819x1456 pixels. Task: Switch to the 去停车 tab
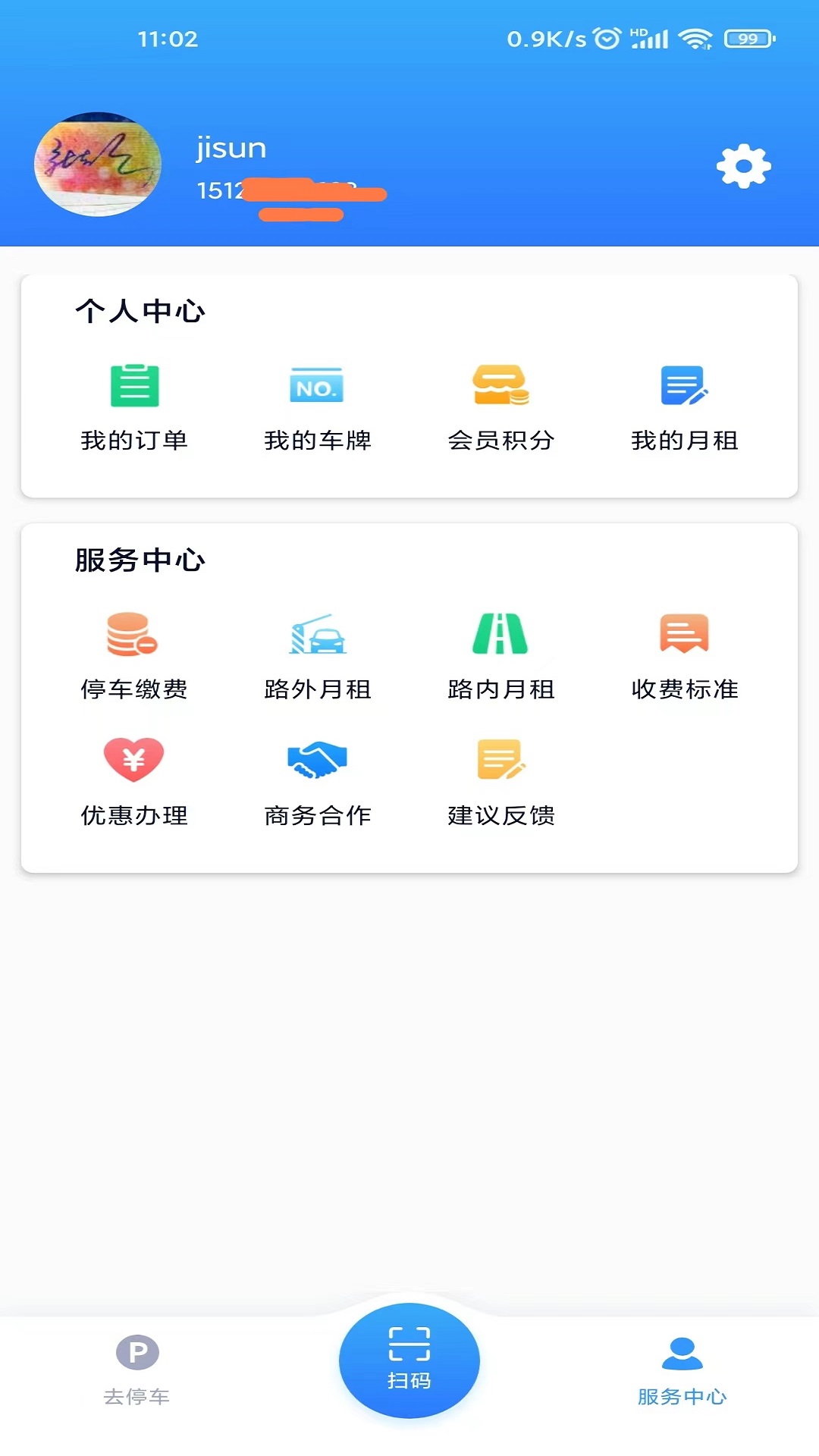pos(137,1371)
